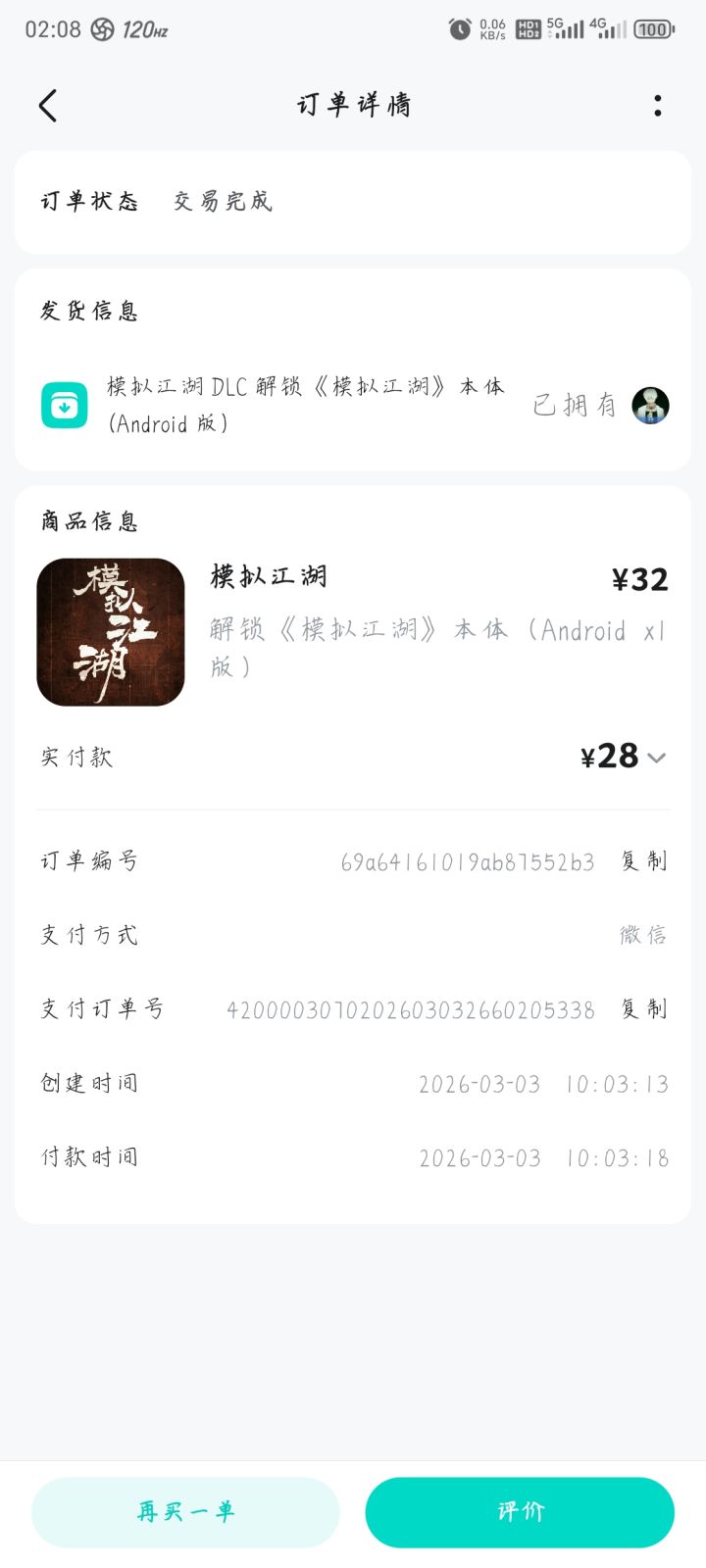Copy the order number 69a64161019ab87552b3
Screen dimensions: 706x1568
pos(642,860)
